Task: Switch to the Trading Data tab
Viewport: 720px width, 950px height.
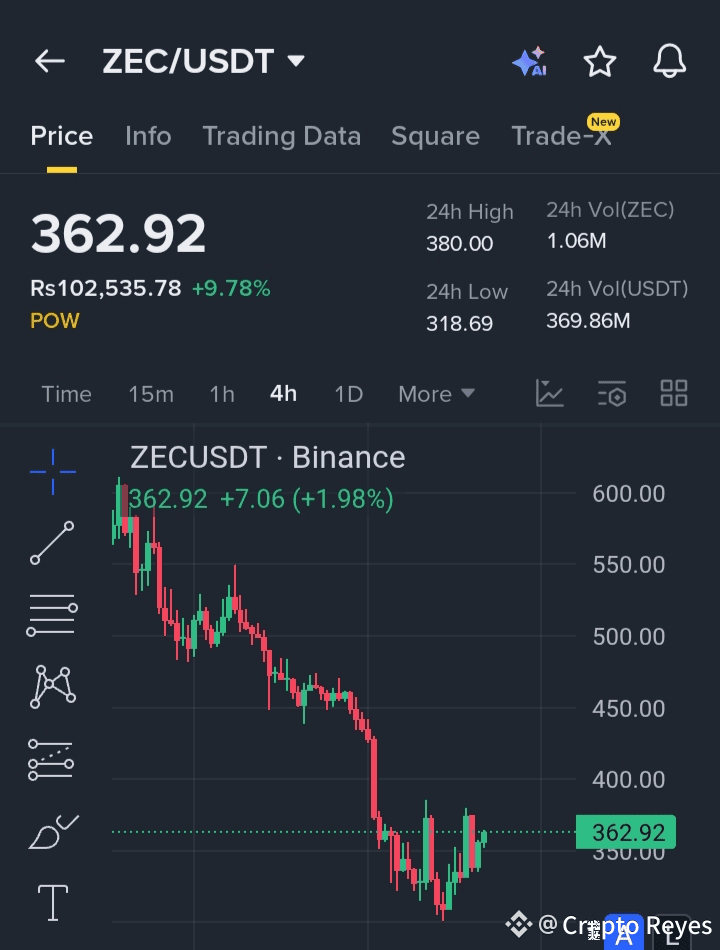Action: (281, 136)
